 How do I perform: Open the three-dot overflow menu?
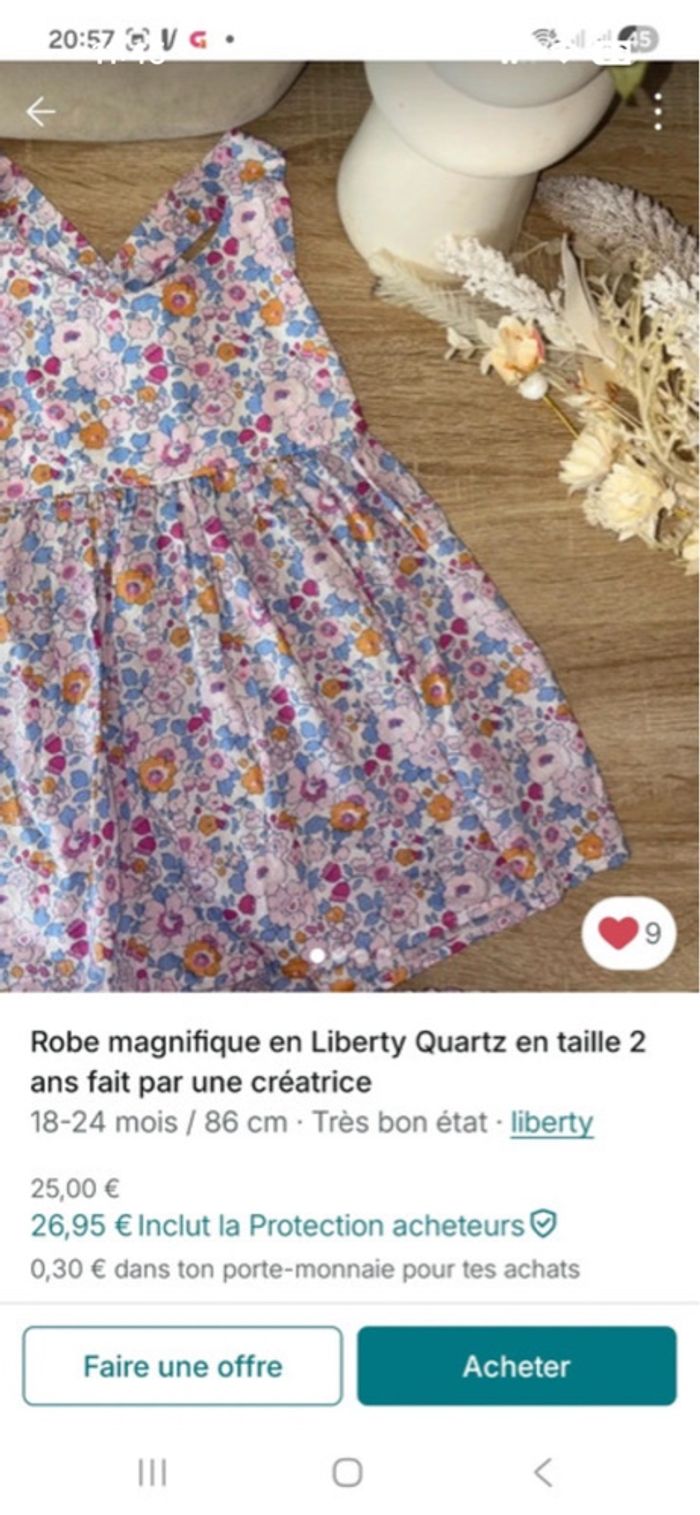[657, 112]
